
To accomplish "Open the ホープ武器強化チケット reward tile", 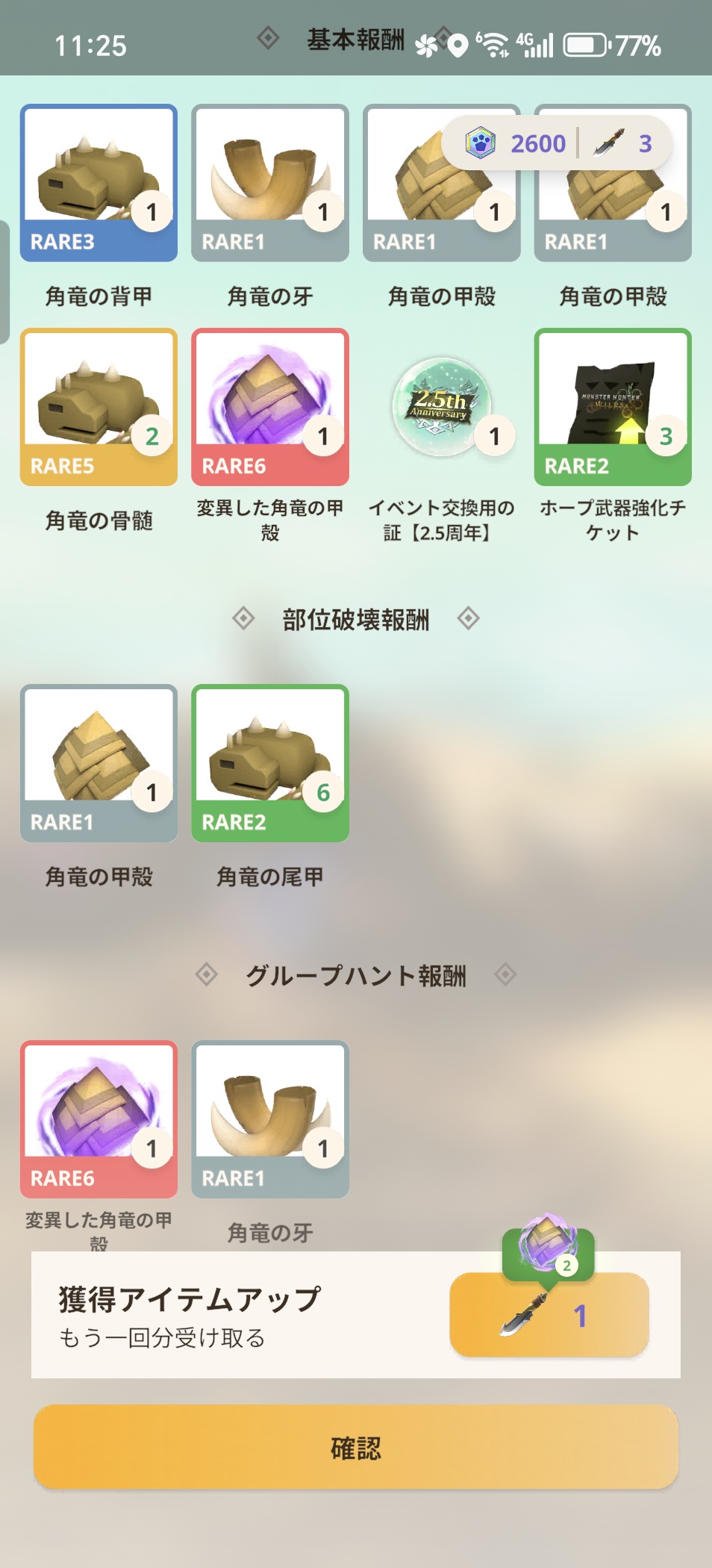I will [x=613, y=407].
